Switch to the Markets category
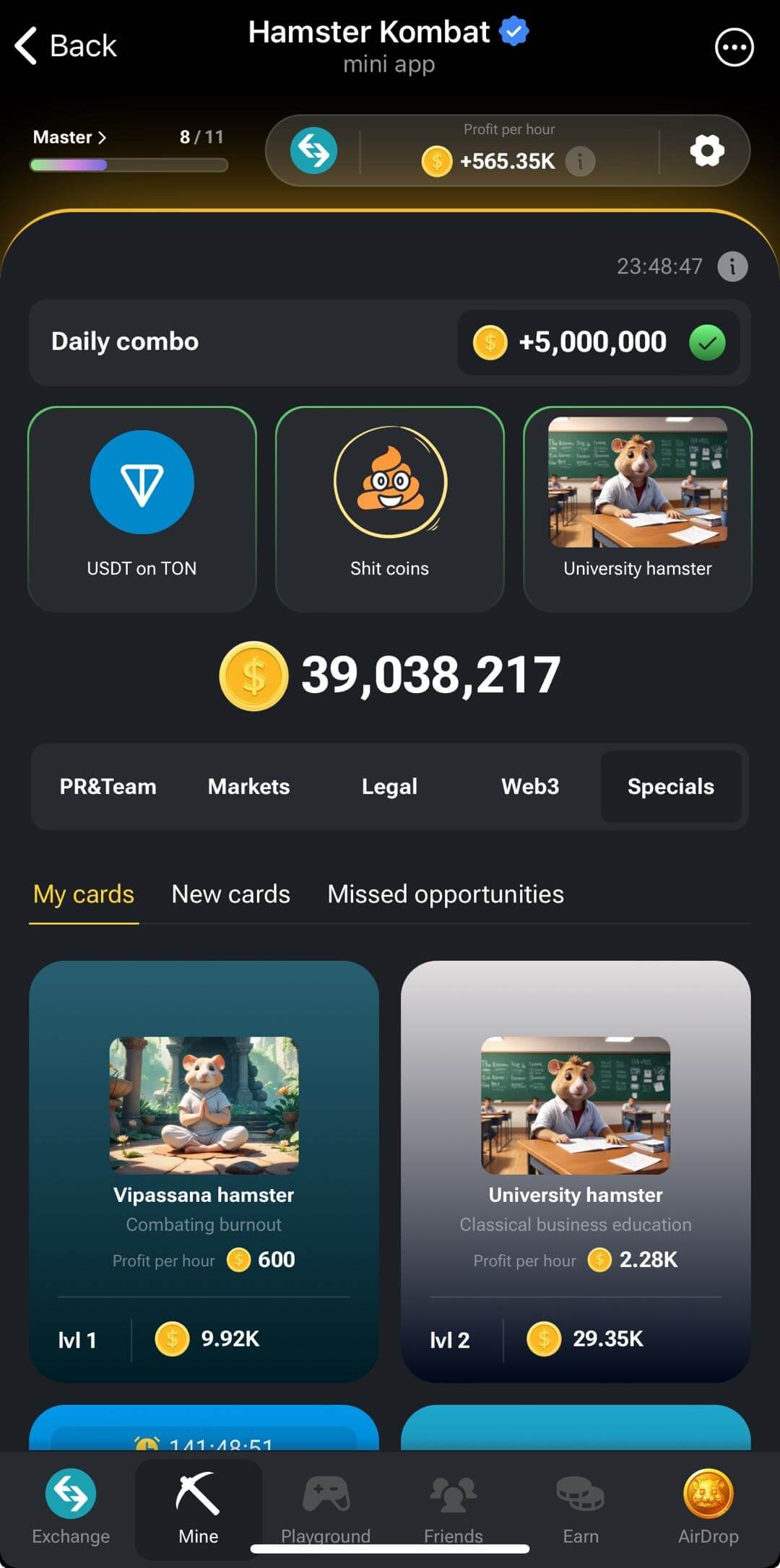Viewport: 780px width, 1568px height. tap(248, 786)
